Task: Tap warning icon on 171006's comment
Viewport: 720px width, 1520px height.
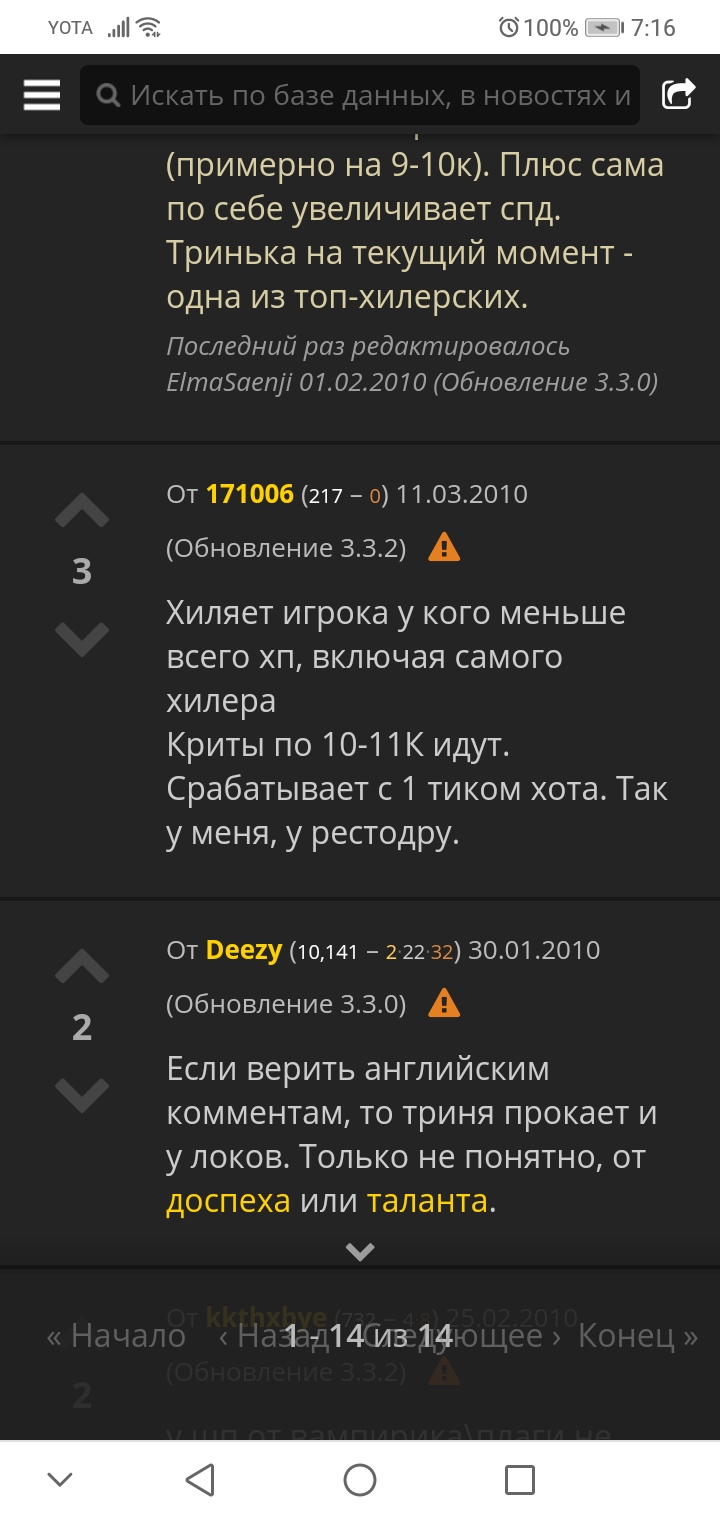Action: click(444, 548)
